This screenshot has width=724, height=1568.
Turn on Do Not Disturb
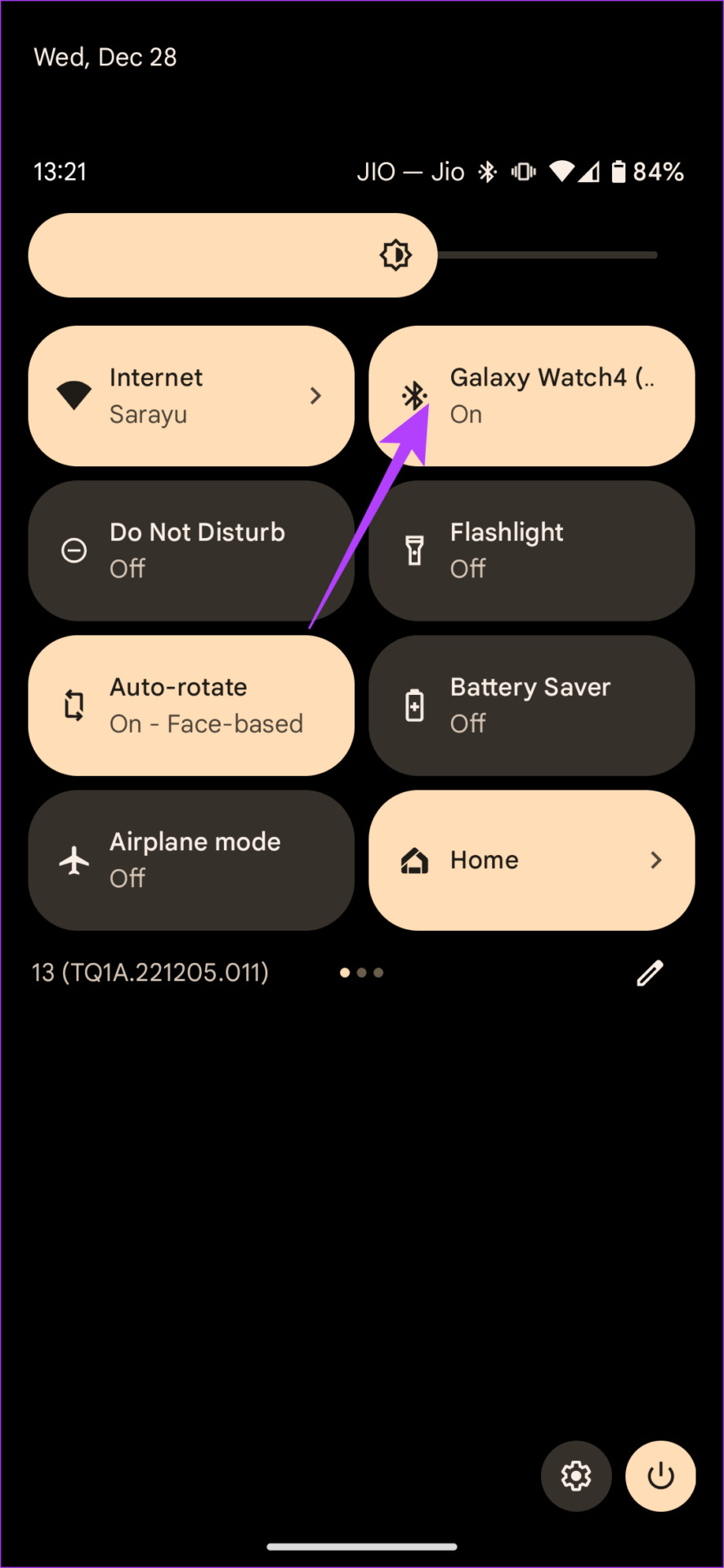tap(191, 550)
